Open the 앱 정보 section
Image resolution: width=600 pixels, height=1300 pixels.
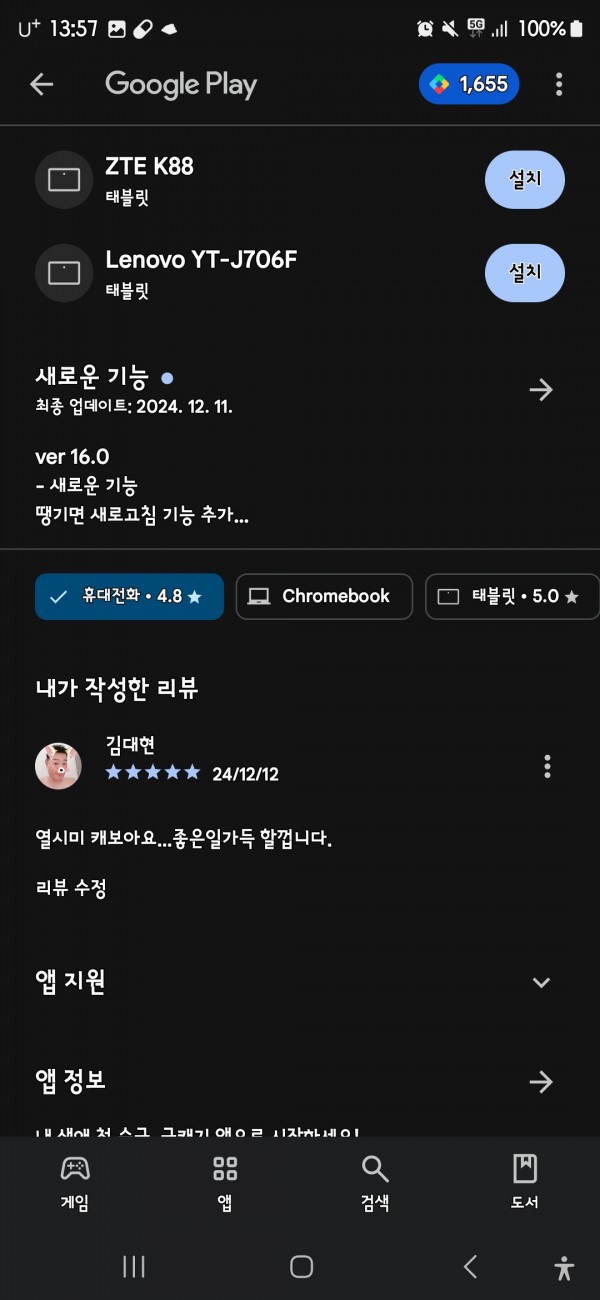[x=541, y=1081]
